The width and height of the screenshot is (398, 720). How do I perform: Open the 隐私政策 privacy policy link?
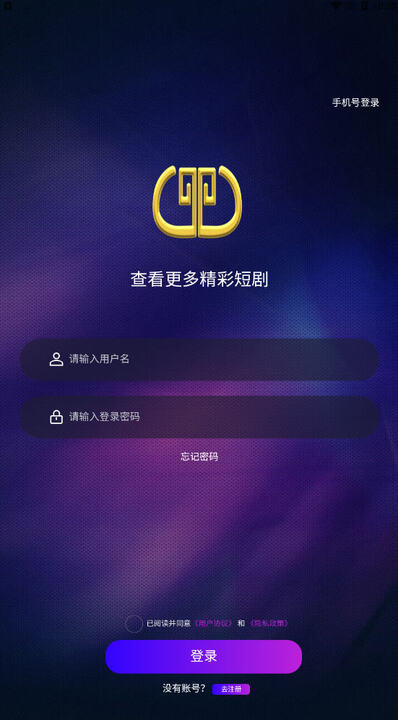point(269,624)
